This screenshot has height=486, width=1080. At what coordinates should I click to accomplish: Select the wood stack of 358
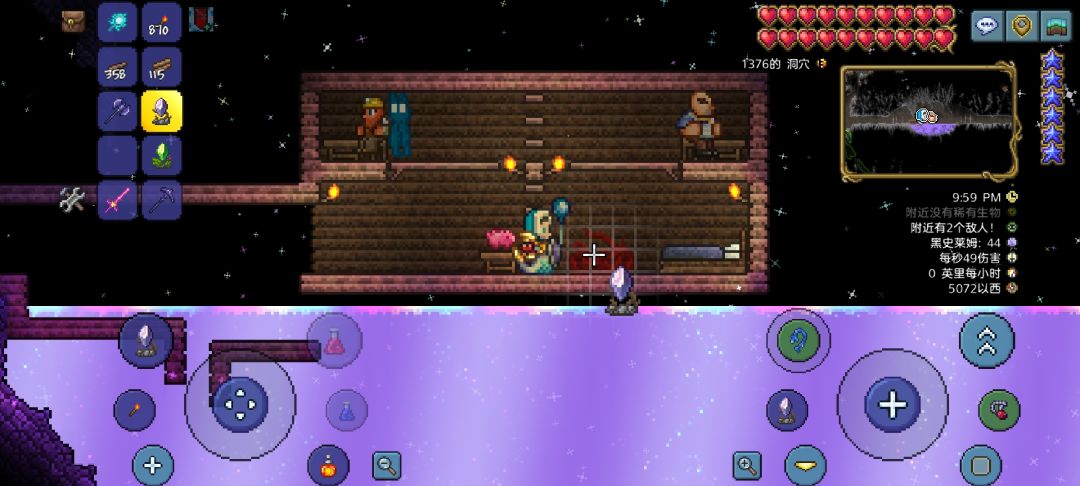click(118, 67)
